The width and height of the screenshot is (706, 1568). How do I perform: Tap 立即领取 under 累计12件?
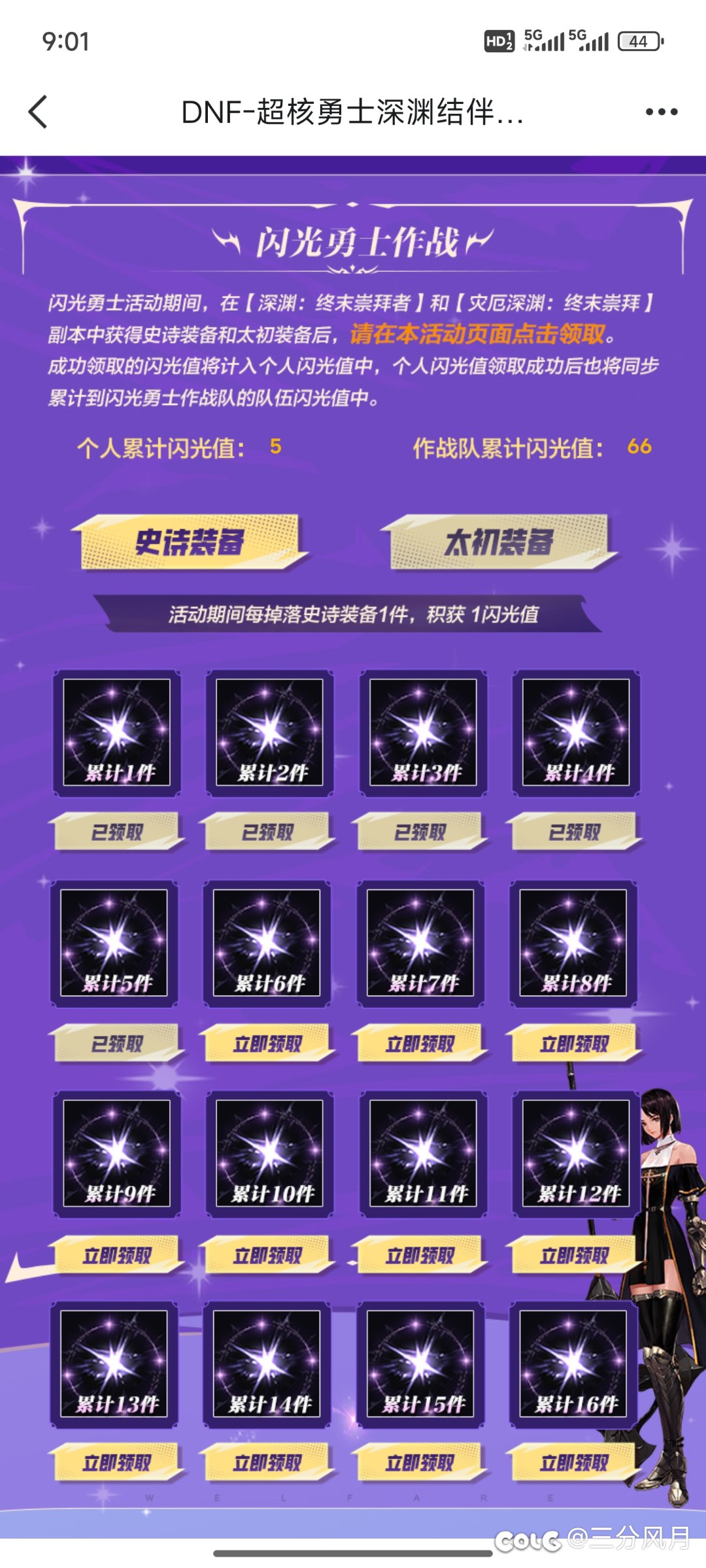point(574,1255)
